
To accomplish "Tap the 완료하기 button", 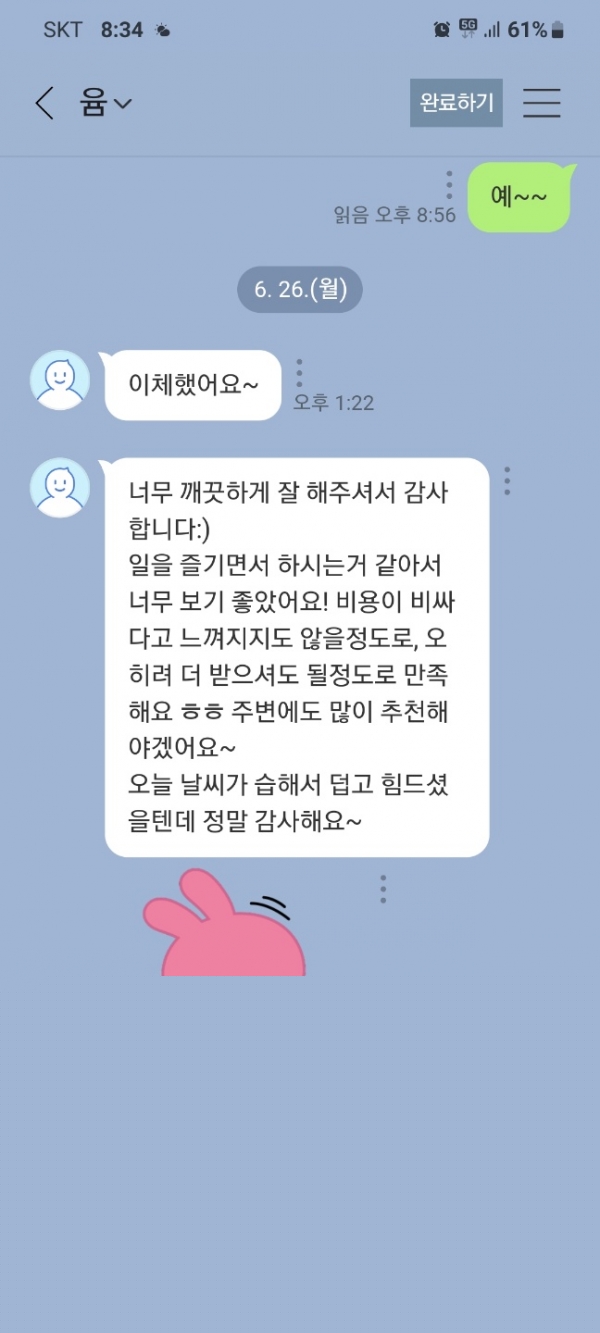I will click(x=456, y=102).
